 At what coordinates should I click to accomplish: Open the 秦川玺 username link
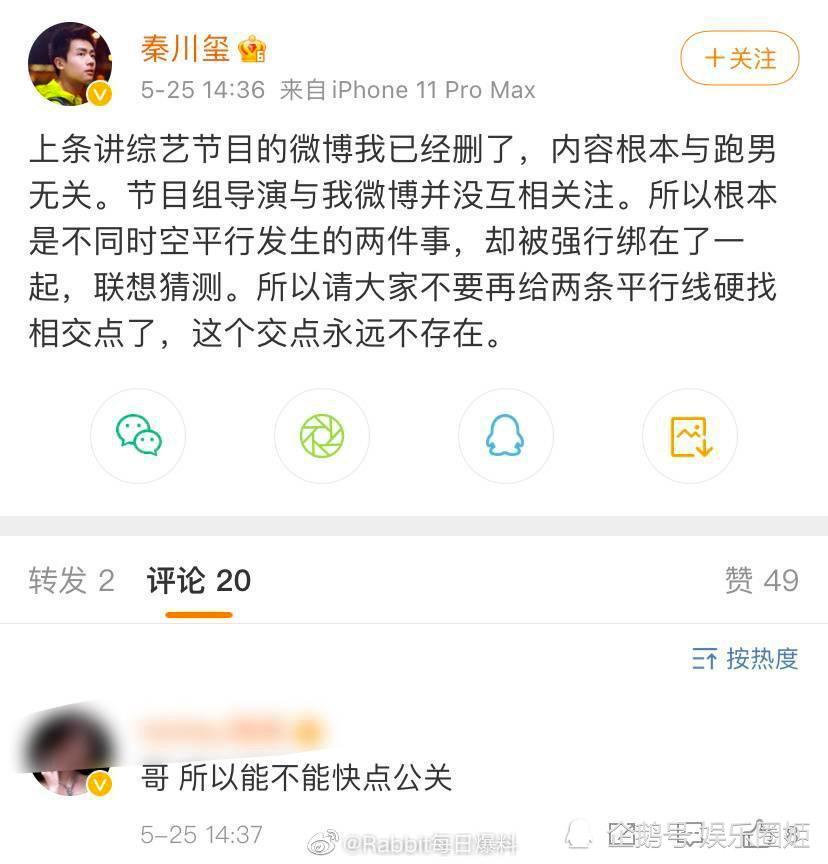tap(186, 47)
